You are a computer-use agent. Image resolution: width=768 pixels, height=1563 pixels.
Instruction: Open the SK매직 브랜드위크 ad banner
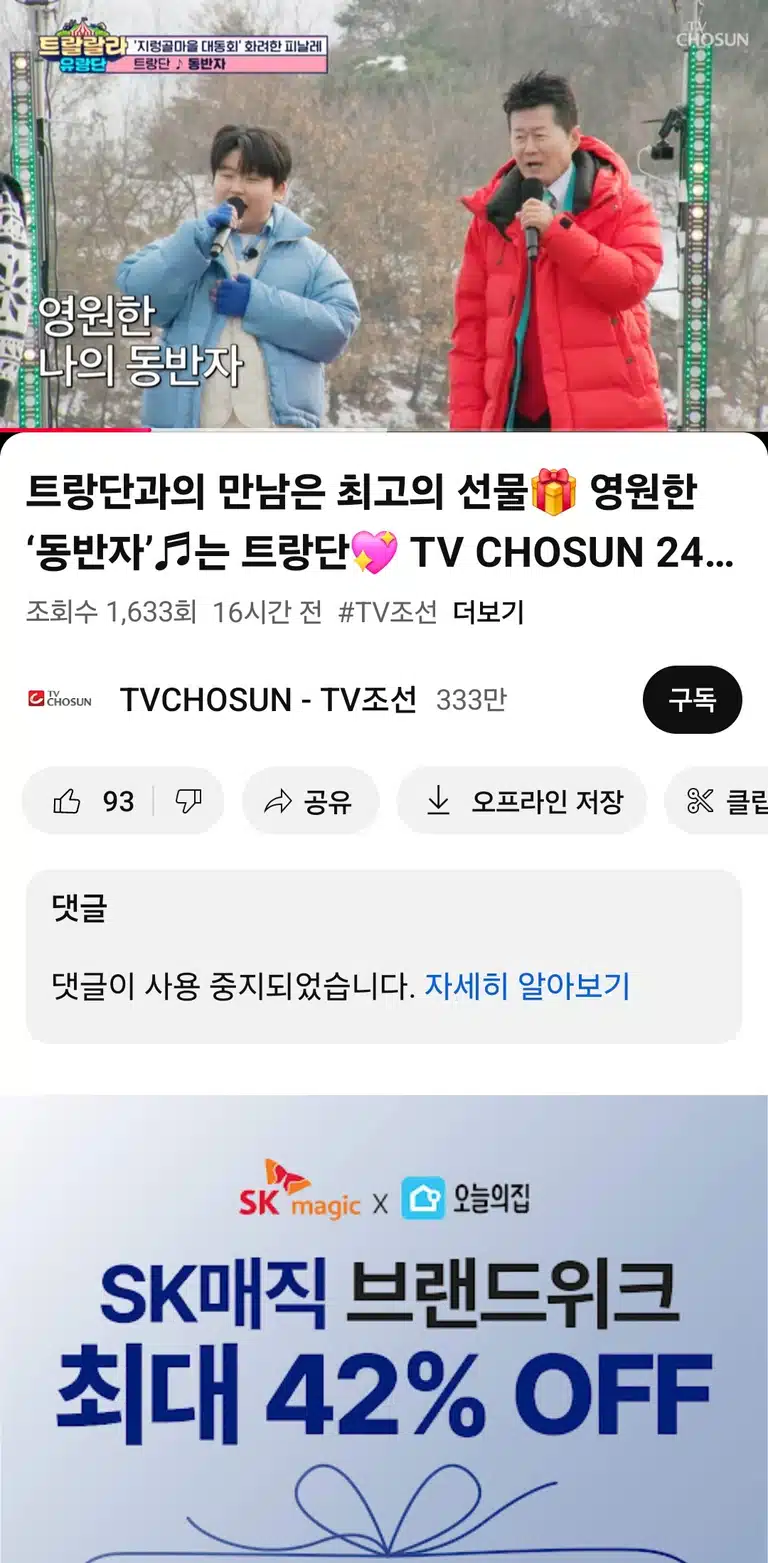(384, 1329)
